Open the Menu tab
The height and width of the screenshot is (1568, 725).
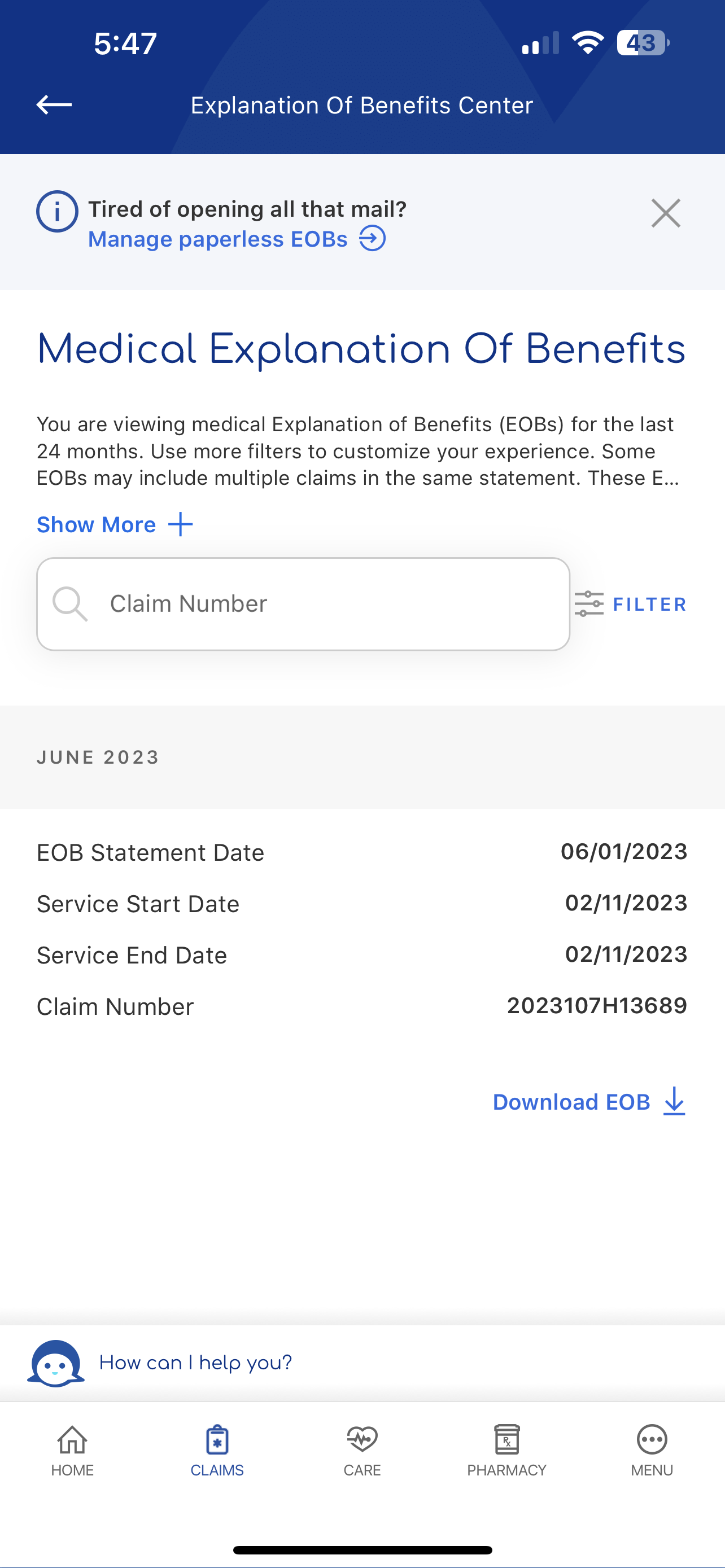tap(652, 1451)
